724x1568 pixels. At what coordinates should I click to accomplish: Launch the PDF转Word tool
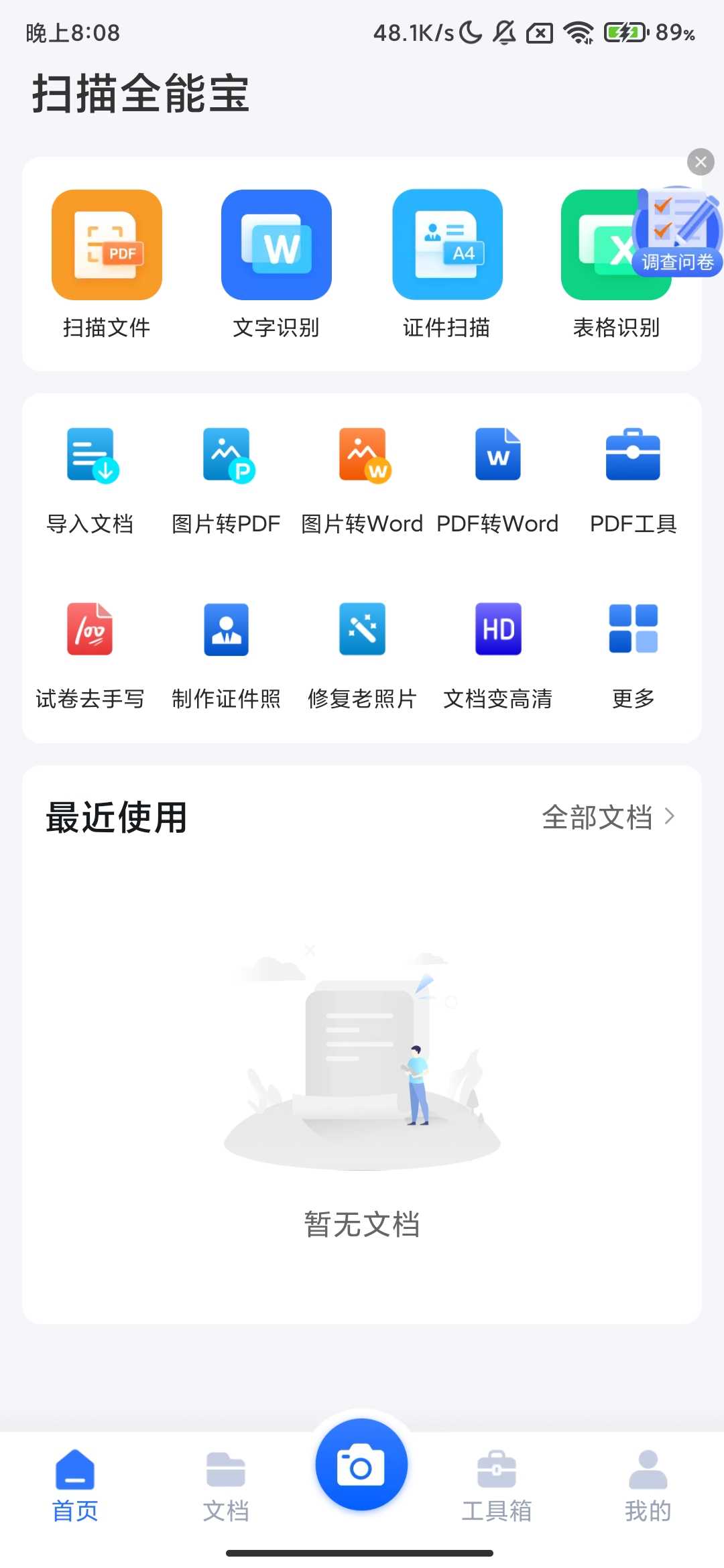tap(497, 476)
